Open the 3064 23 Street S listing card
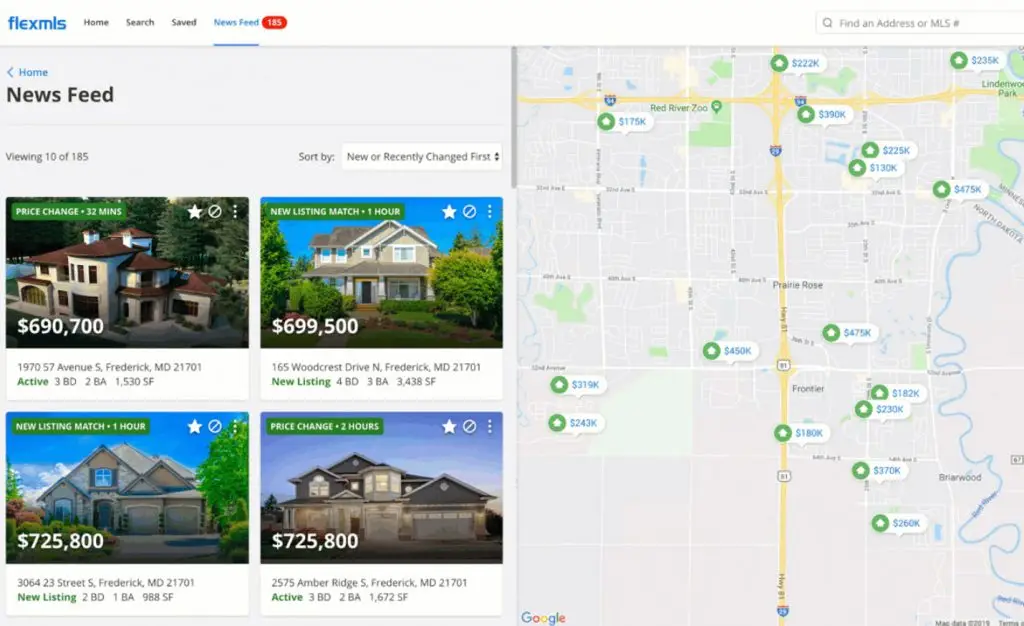This screenshot has width=1024, height=626. [x=127, y=500]
